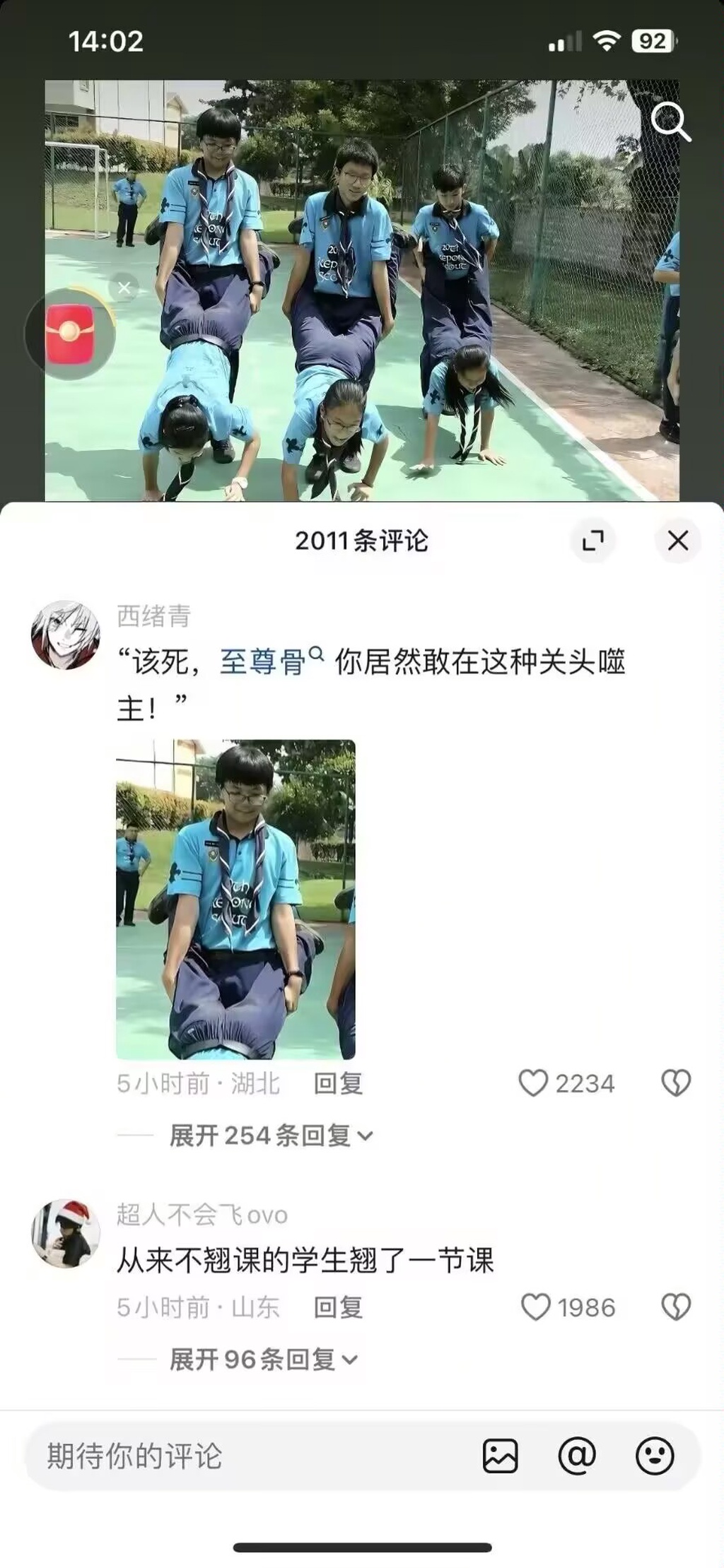Open search with the magnifier icon
The height and width of the screenshot is (1568, 724).
tap(670, 122)
